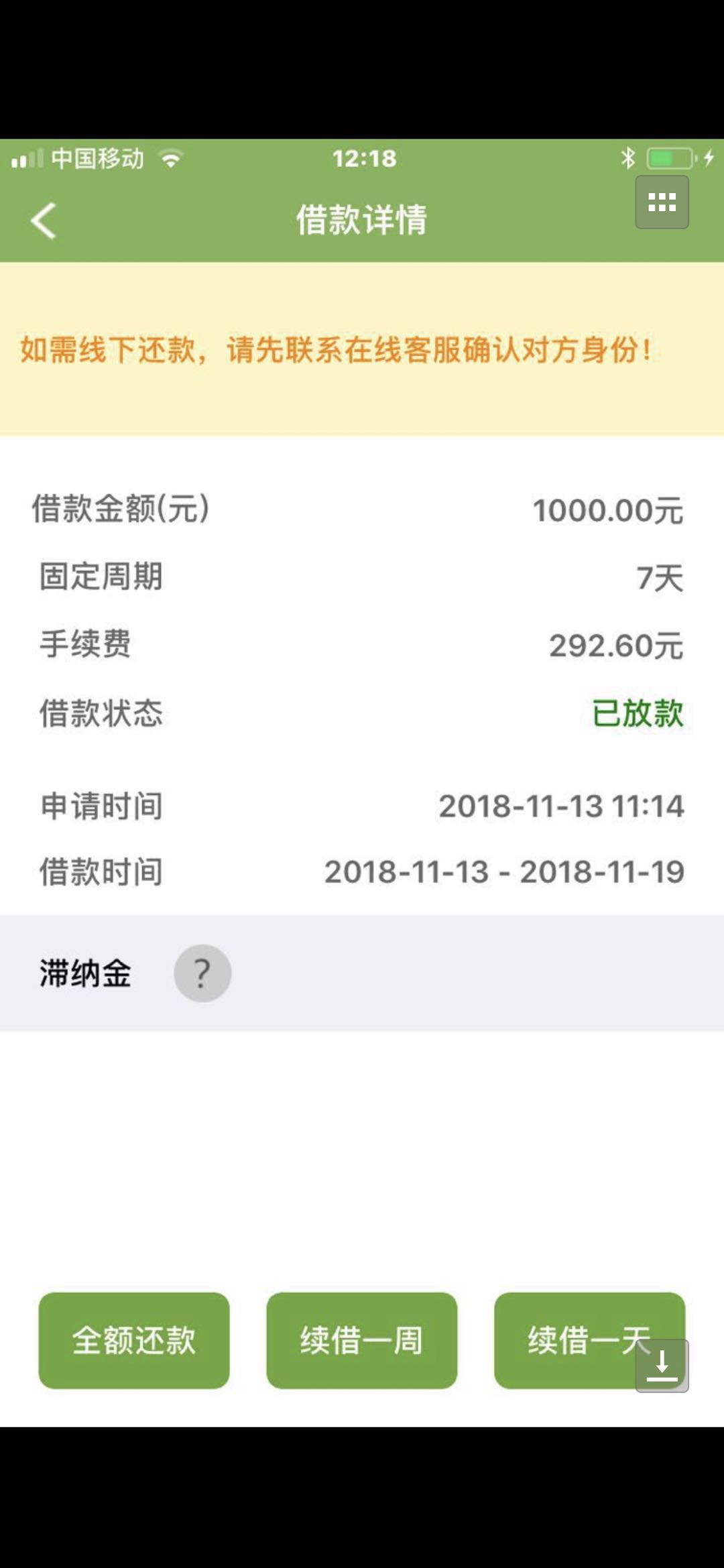Tap 全额还款 to repay in full
Viewport: 724px width, 1568px height.
[134, 1340]
